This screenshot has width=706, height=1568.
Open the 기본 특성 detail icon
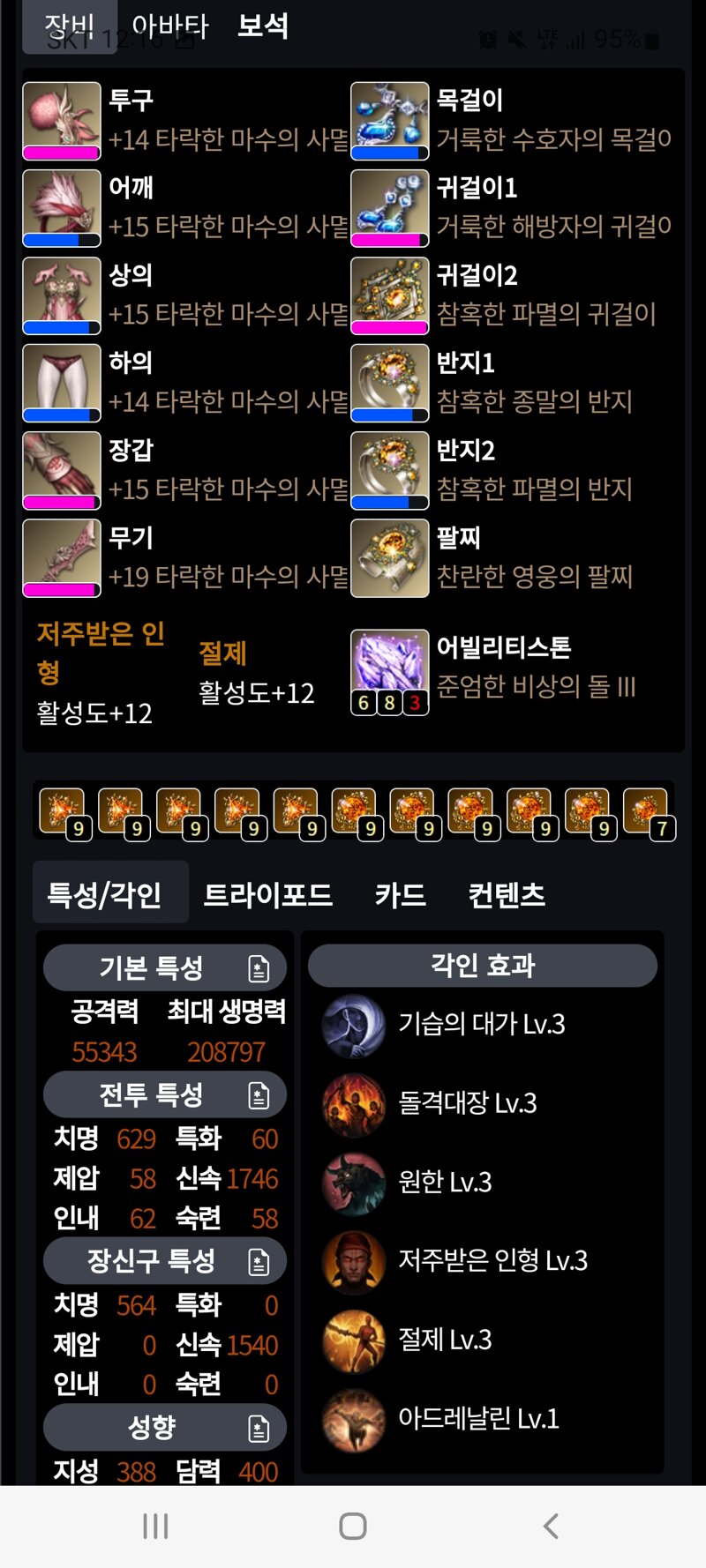[x=259, y=968]
